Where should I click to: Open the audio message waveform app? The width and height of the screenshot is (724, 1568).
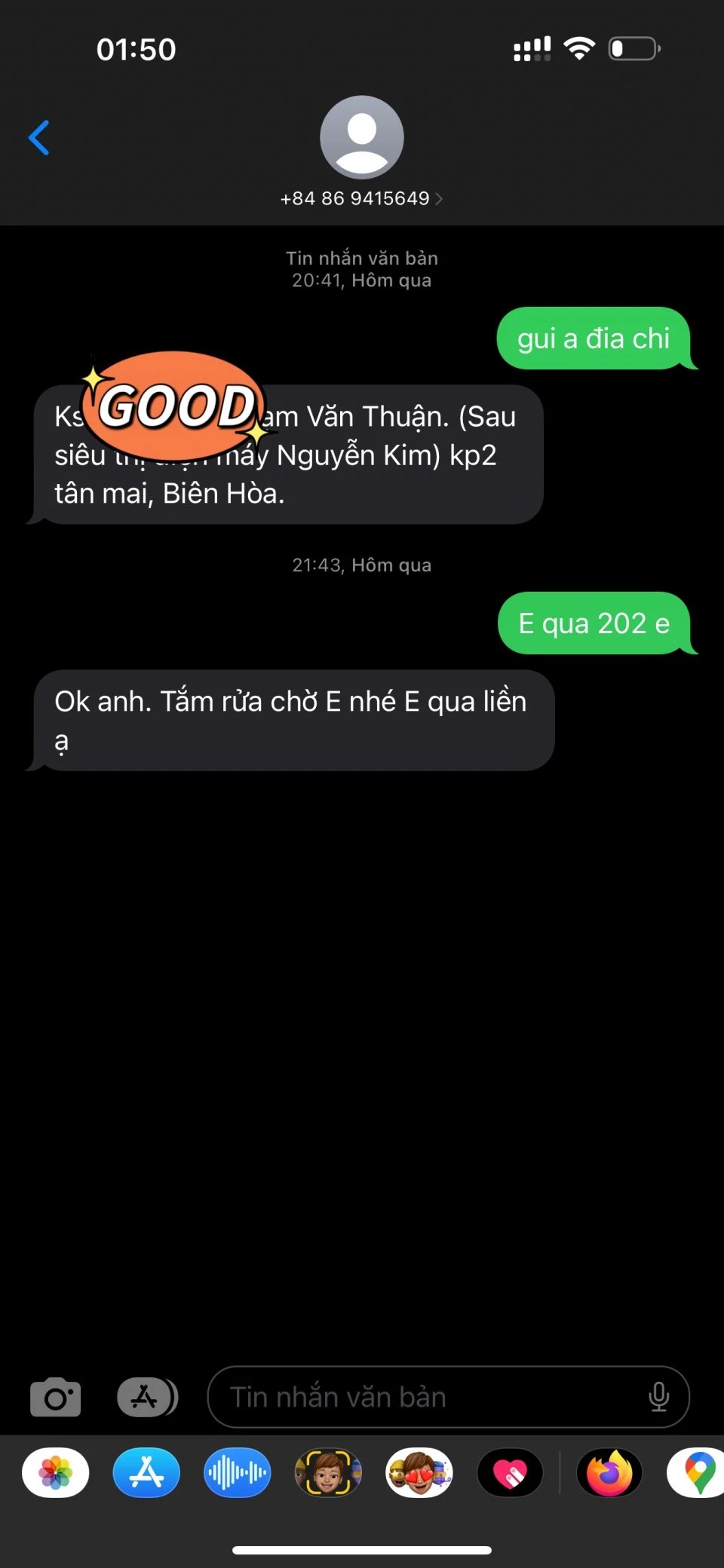coord(238,1472)
